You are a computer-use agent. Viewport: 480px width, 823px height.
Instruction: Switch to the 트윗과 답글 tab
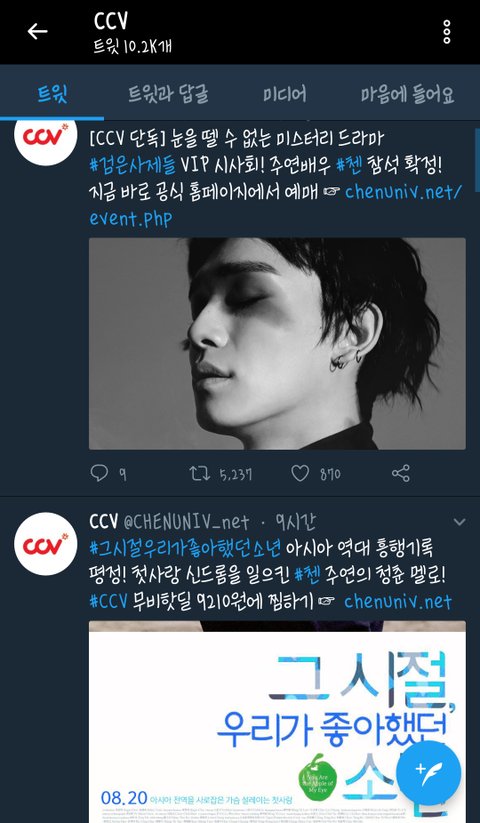[x=168, y=94]
